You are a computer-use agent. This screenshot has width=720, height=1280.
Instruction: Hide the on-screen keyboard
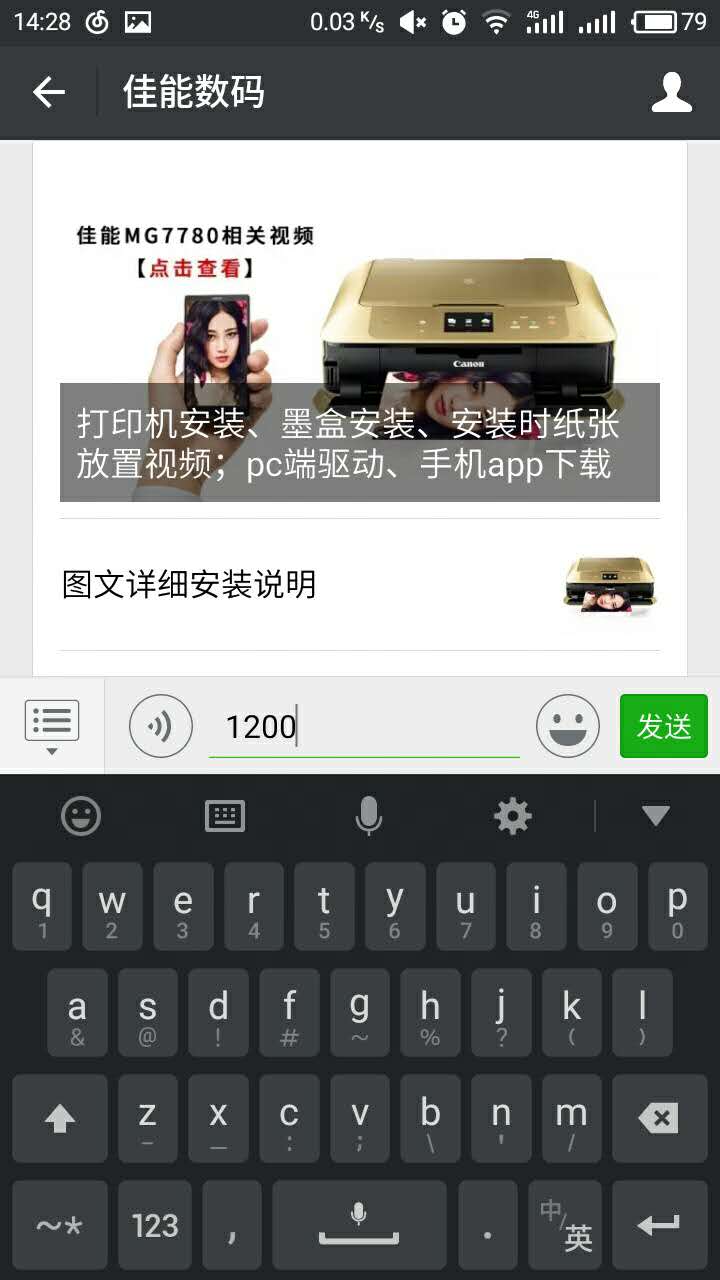click(x=656, y=816)
